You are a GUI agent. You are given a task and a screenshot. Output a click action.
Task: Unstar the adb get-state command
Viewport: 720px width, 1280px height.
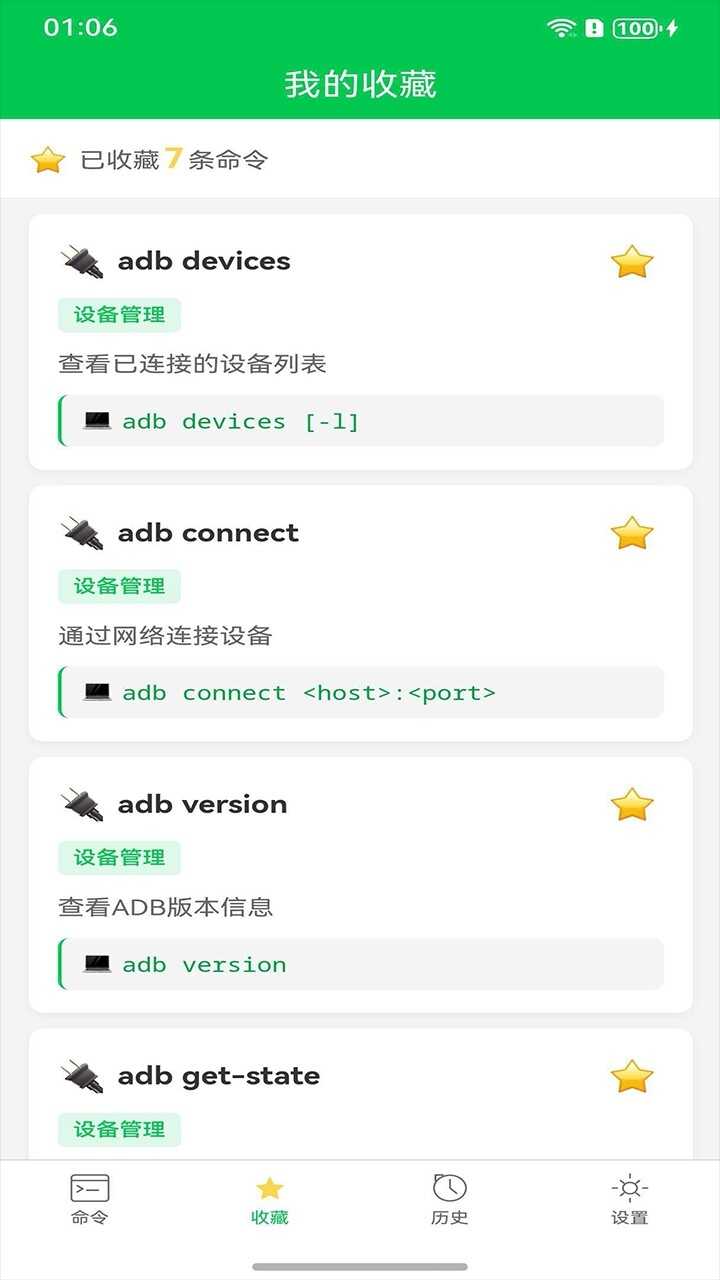(632, 1077)
